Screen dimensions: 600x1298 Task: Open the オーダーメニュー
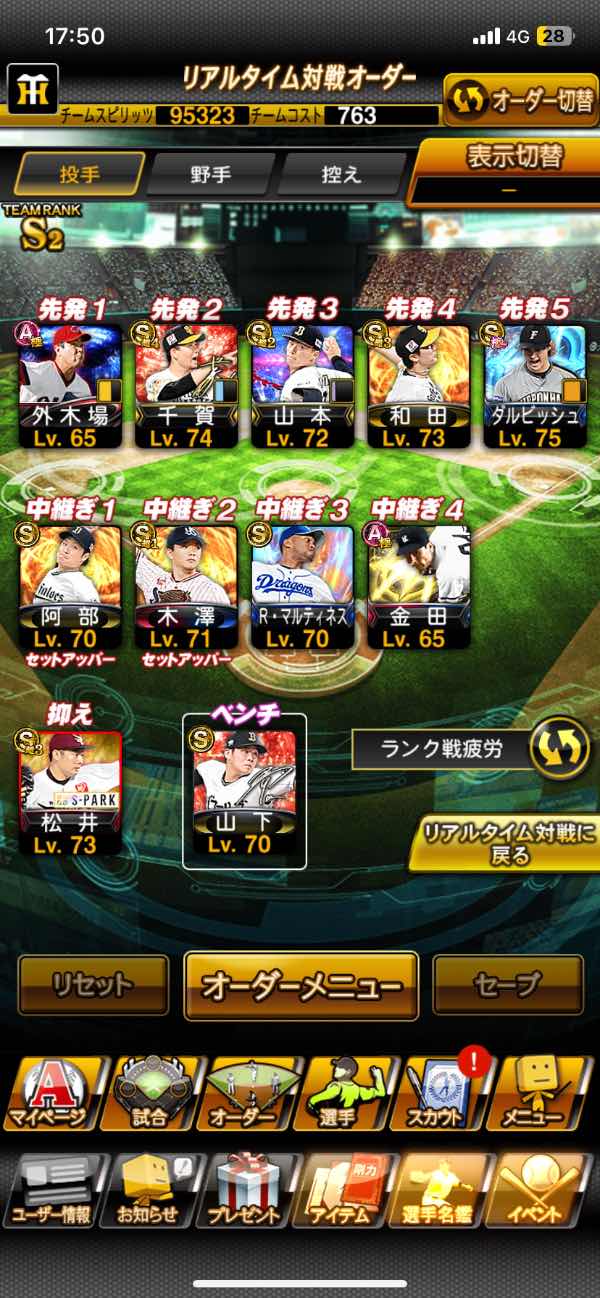[x=301, y=985]
